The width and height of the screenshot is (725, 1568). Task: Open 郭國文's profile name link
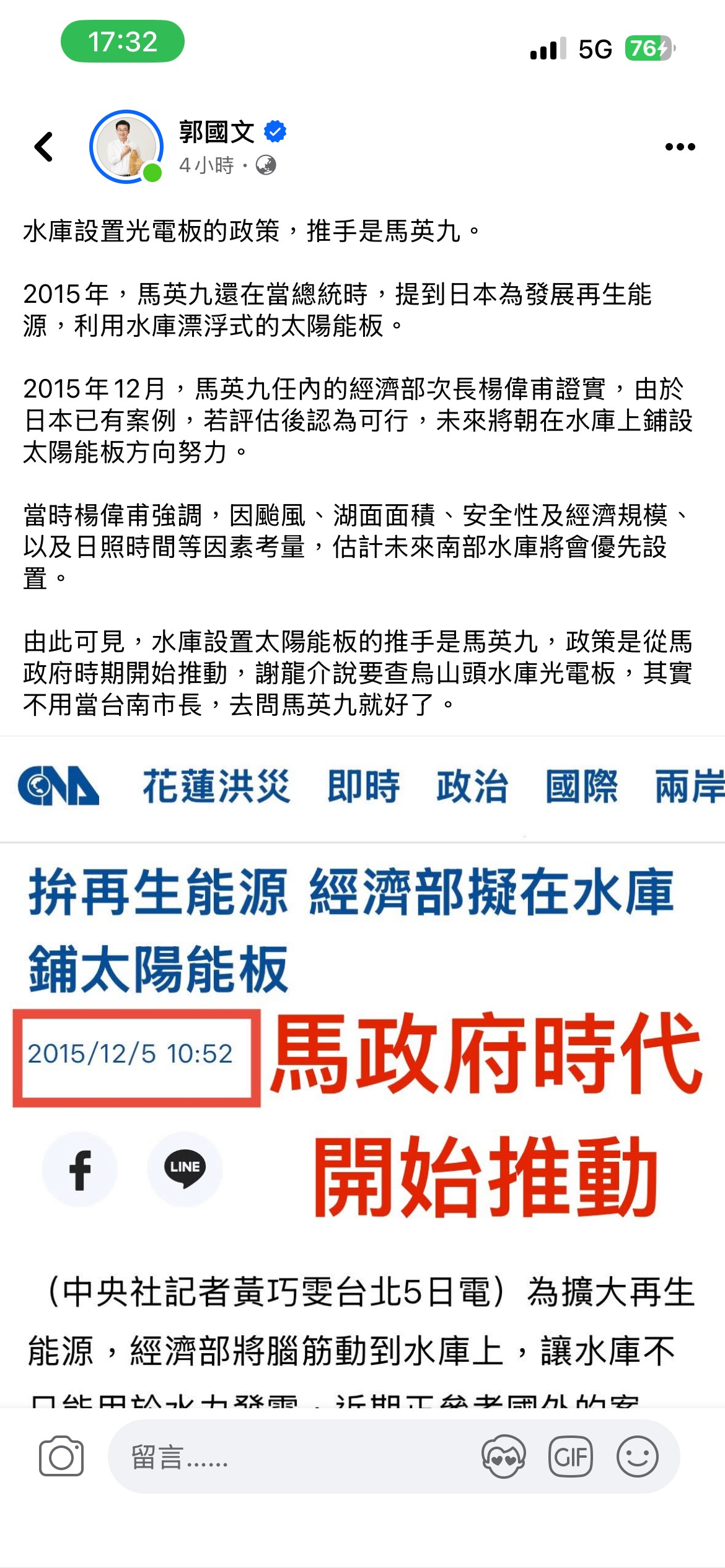[217, 132]
